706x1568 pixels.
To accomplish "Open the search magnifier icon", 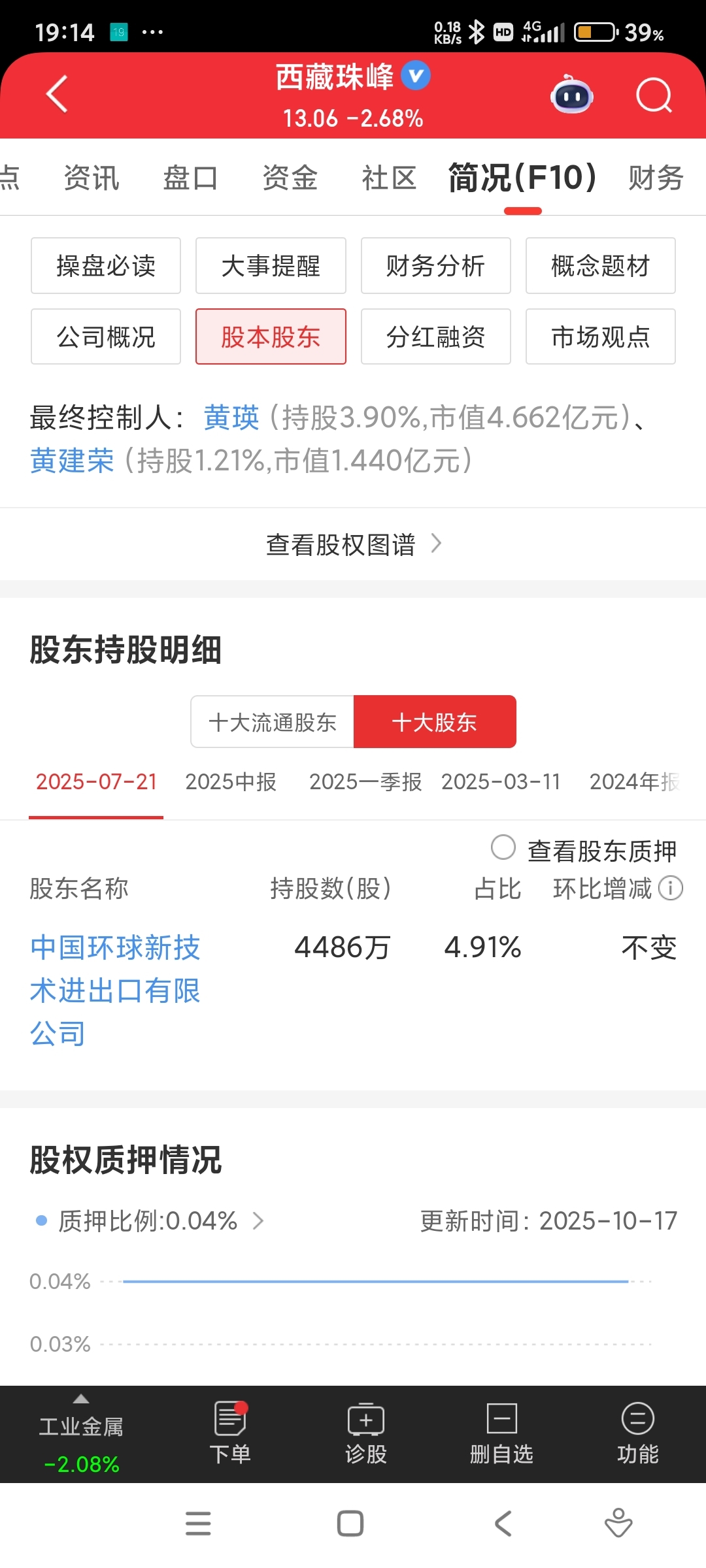I will click(653, 96).
